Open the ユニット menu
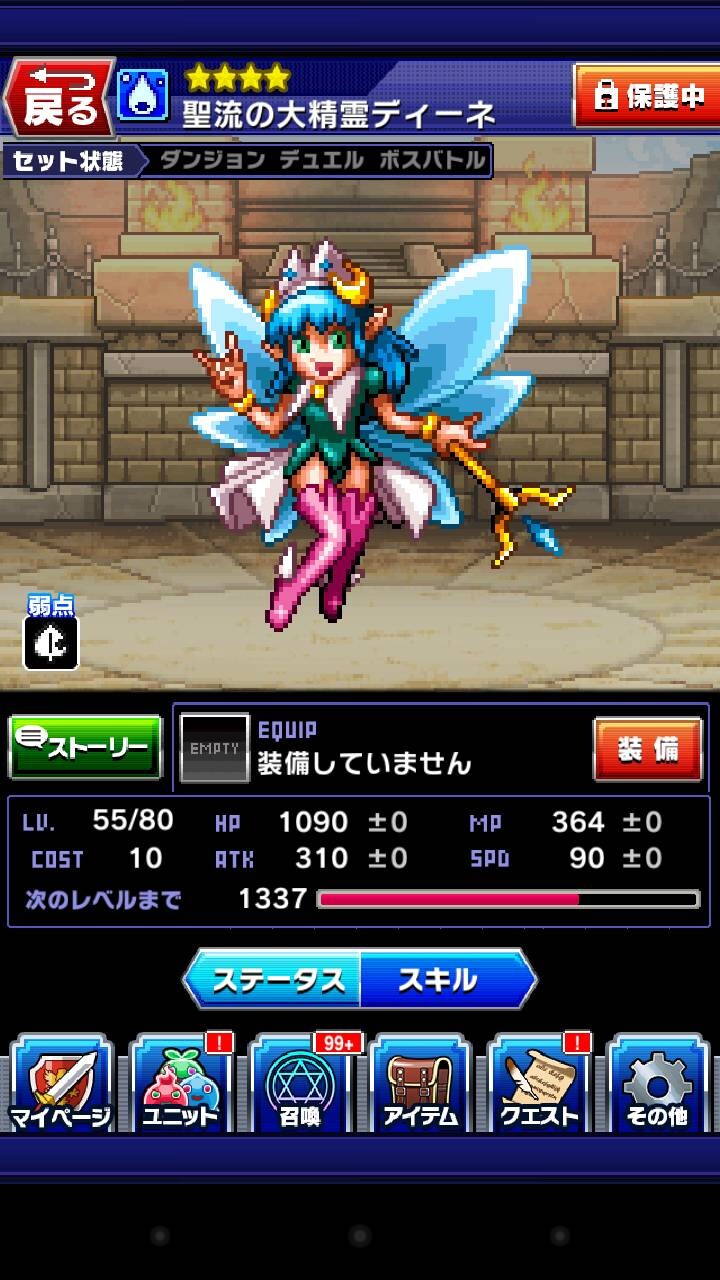Screen dimensions: 720x1280 181,1085
